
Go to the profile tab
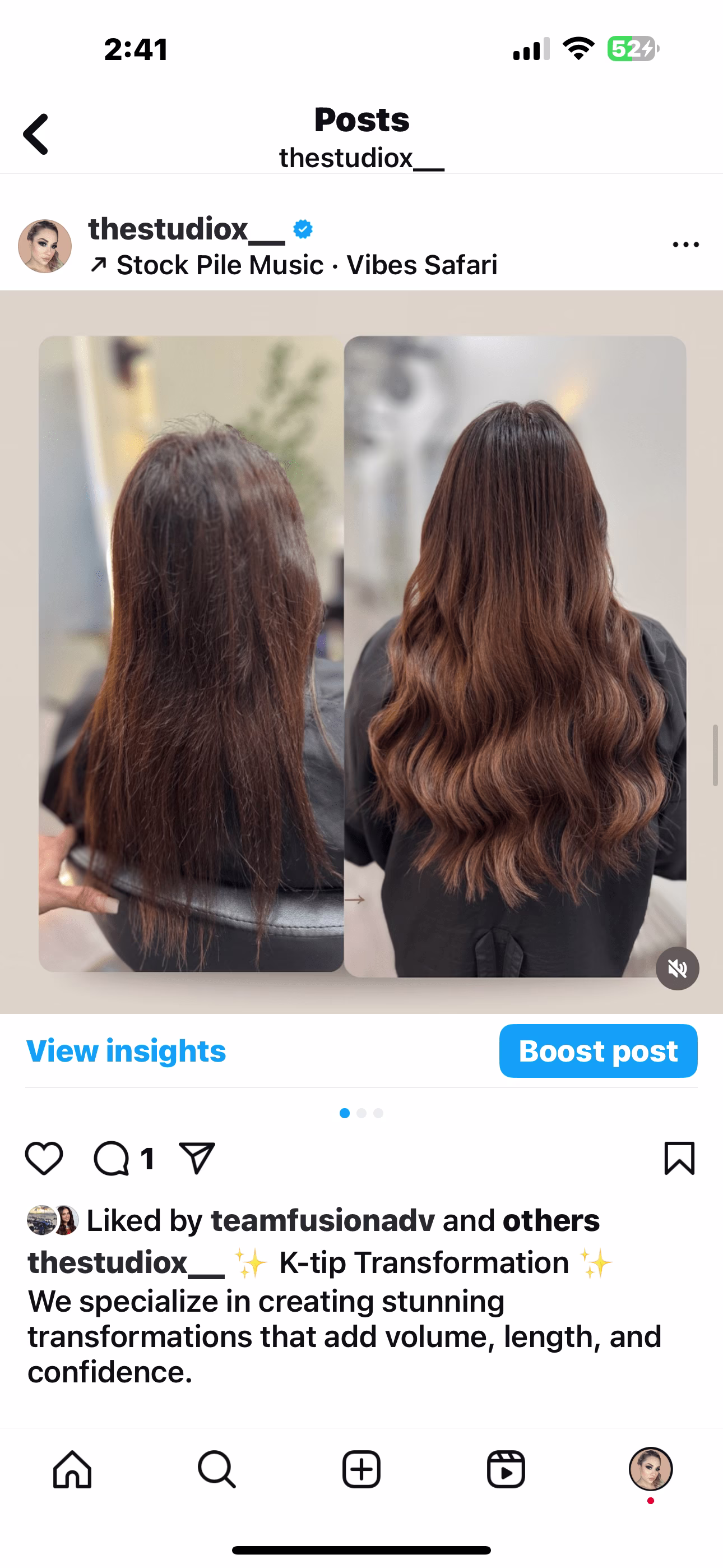pyautogui.click(x=650, y=1469)
